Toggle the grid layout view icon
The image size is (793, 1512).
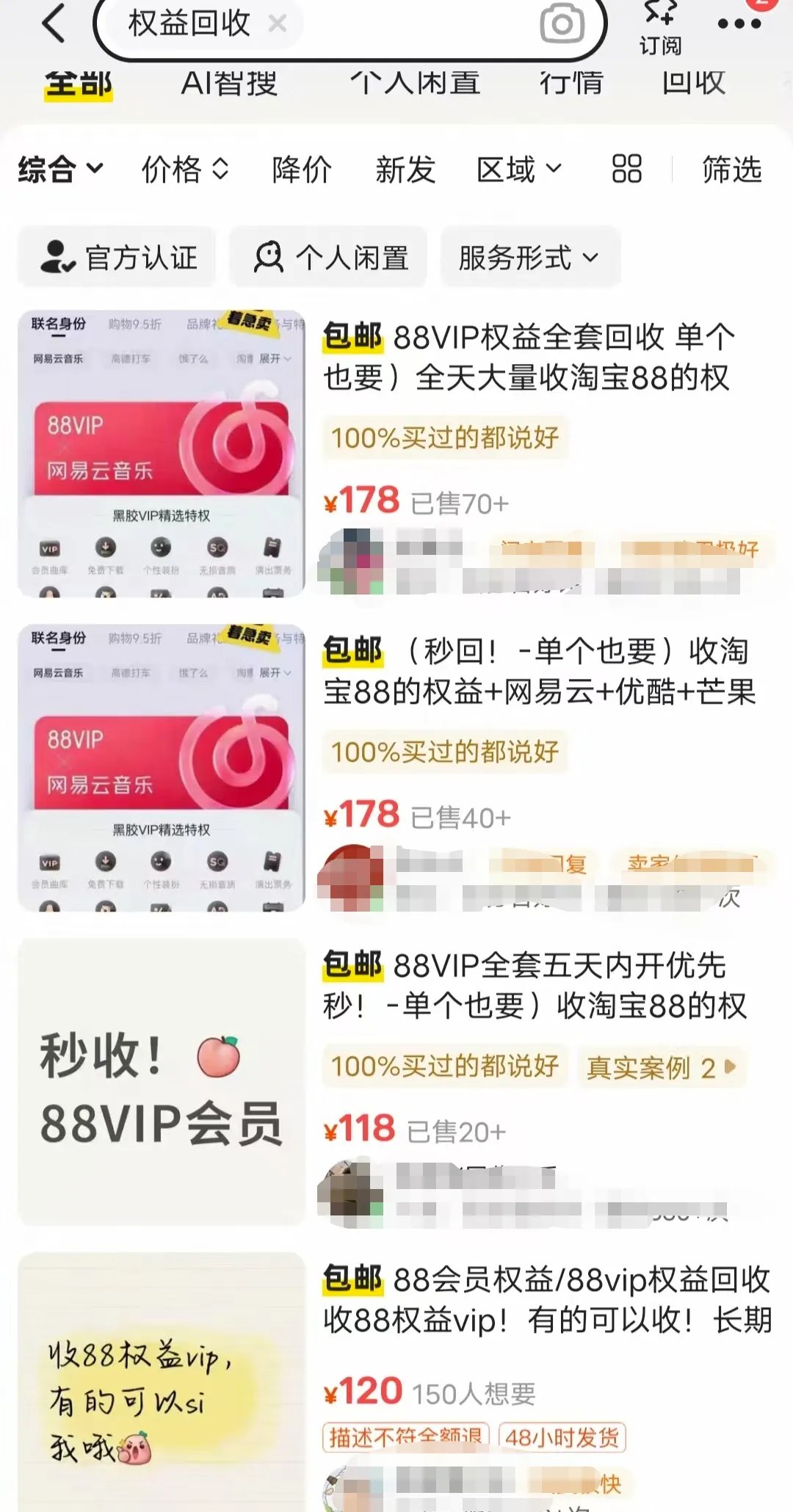626,169
